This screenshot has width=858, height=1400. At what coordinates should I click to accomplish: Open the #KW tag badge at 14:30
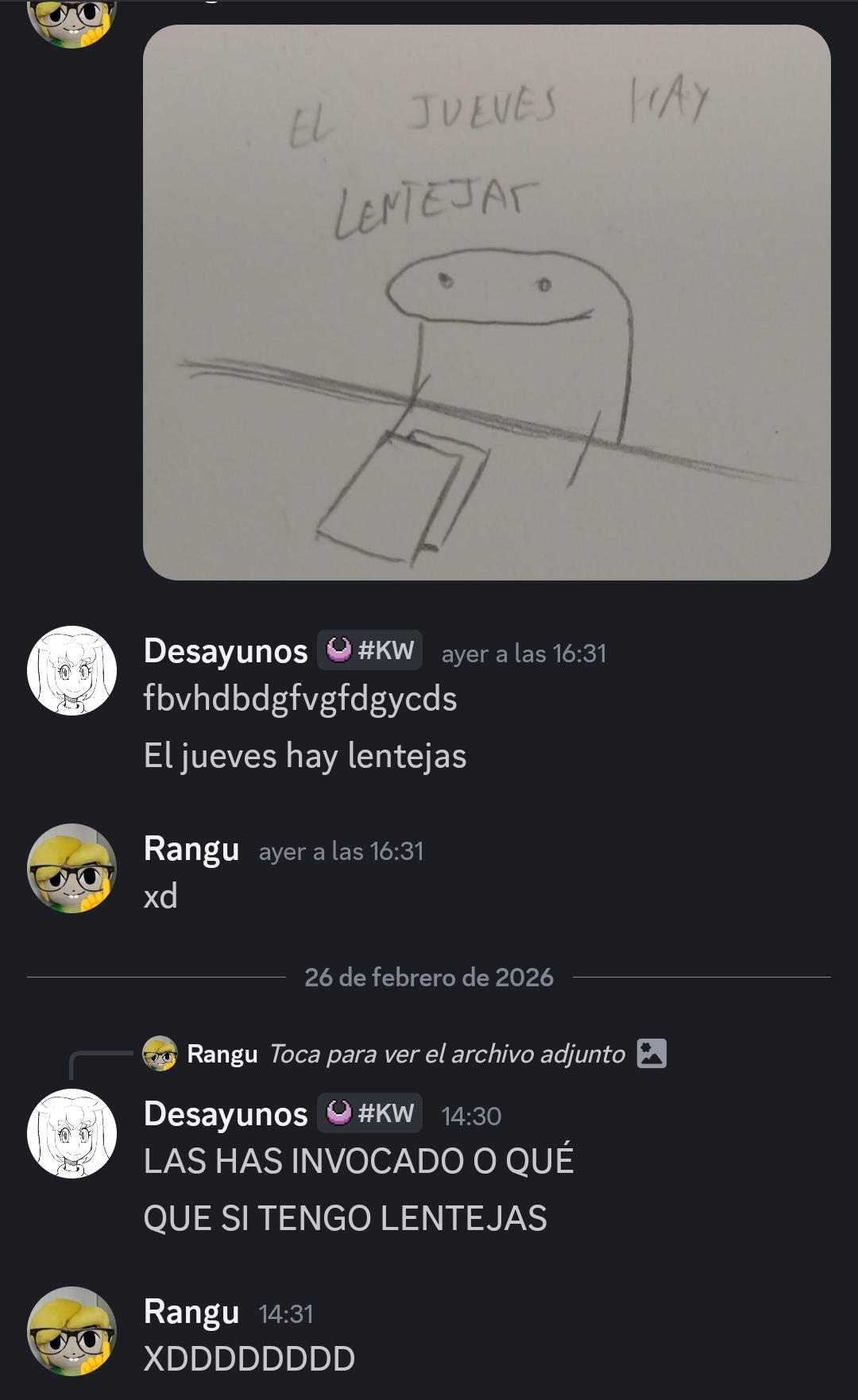pyautogui.click(x=370, y=1113)
